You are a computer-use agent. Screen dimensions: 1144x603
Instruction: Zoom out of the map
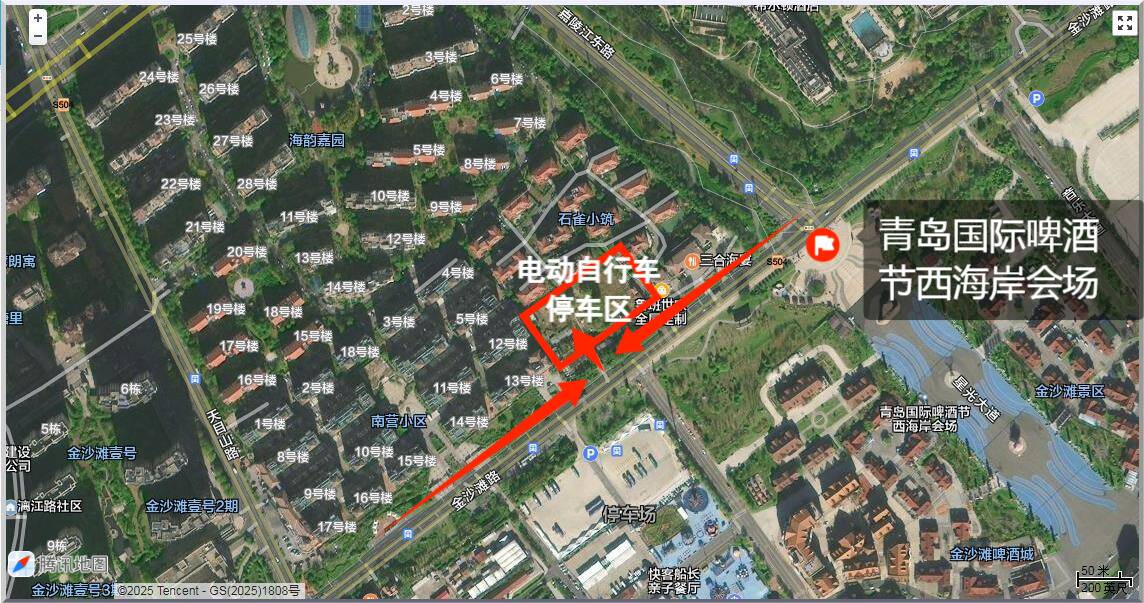(x=38, y=36)
